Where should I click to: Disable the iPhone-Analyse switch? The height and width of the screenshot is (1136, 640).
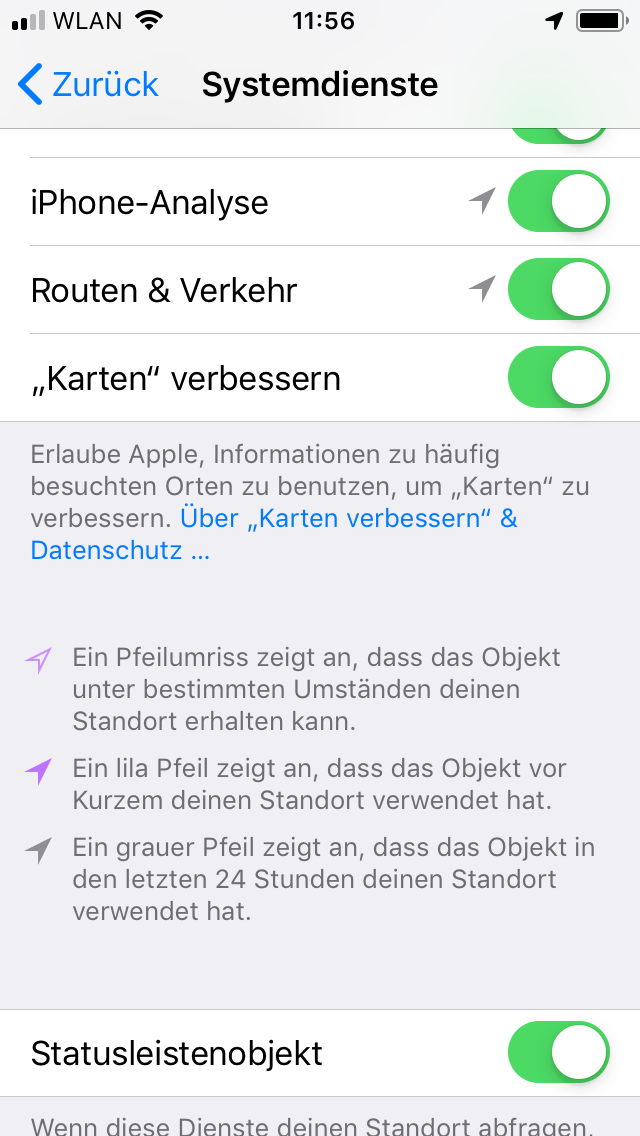coord(558,202)
